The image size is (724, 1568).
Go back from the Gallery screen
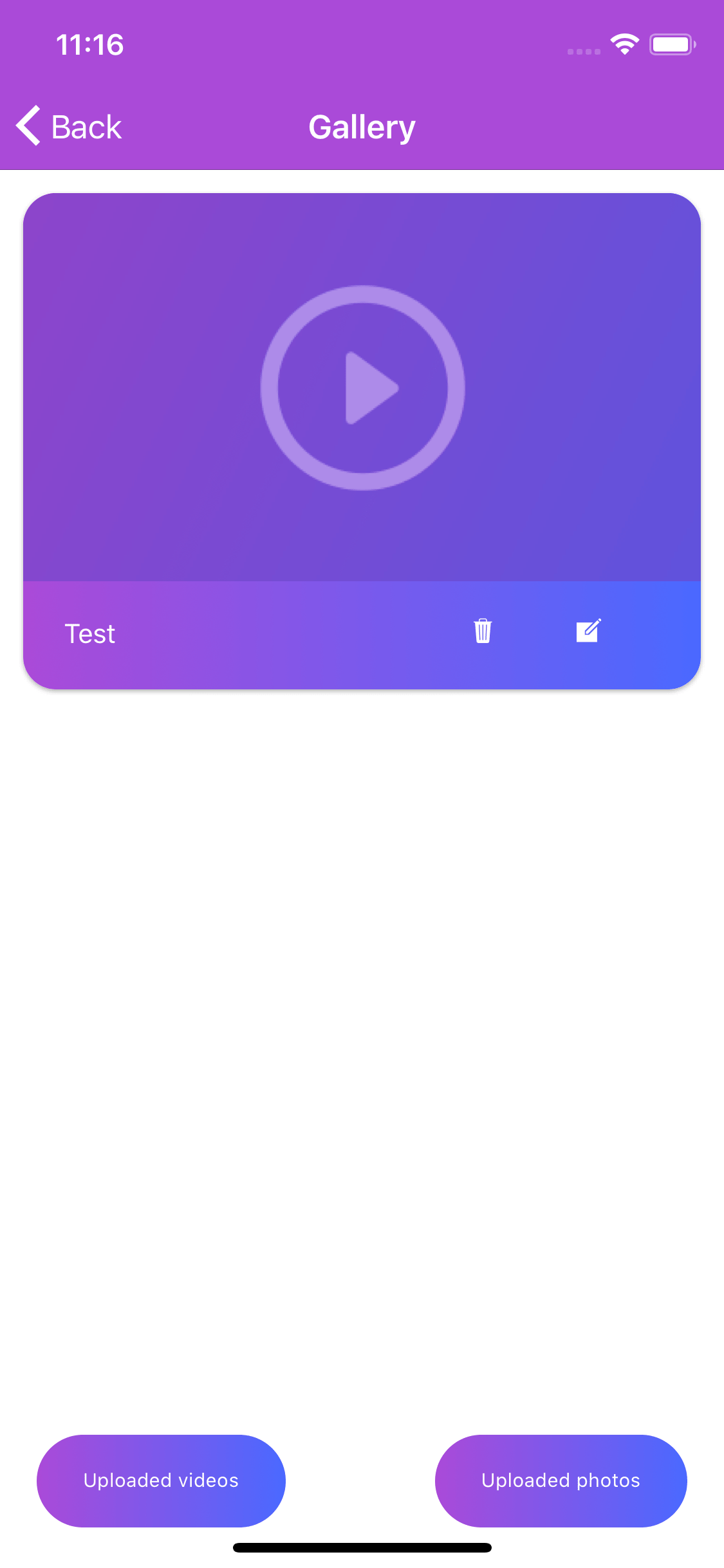70,127
